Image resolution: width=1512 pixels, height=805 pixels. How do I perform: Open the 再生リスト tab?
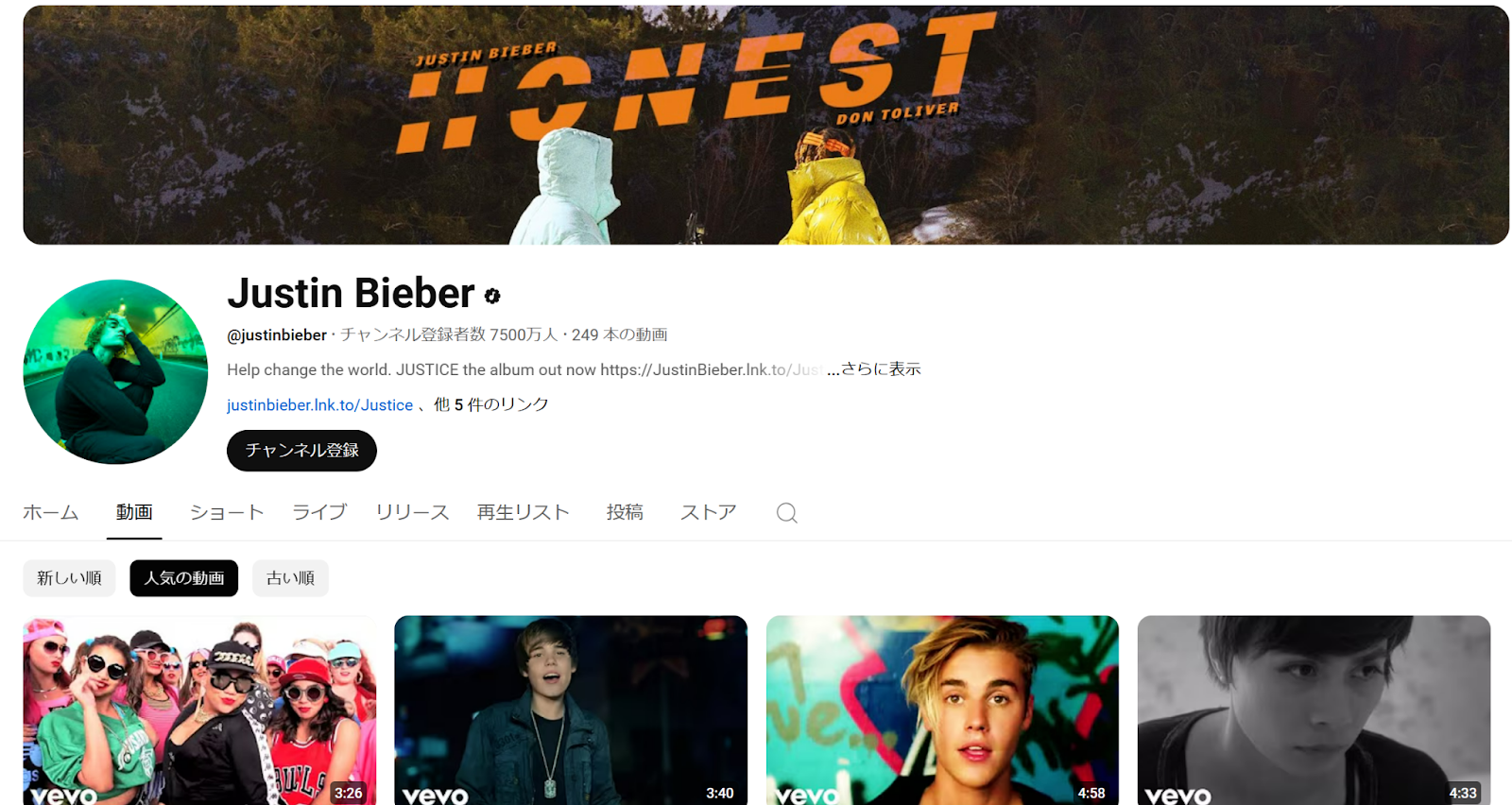tap(523, 512)
